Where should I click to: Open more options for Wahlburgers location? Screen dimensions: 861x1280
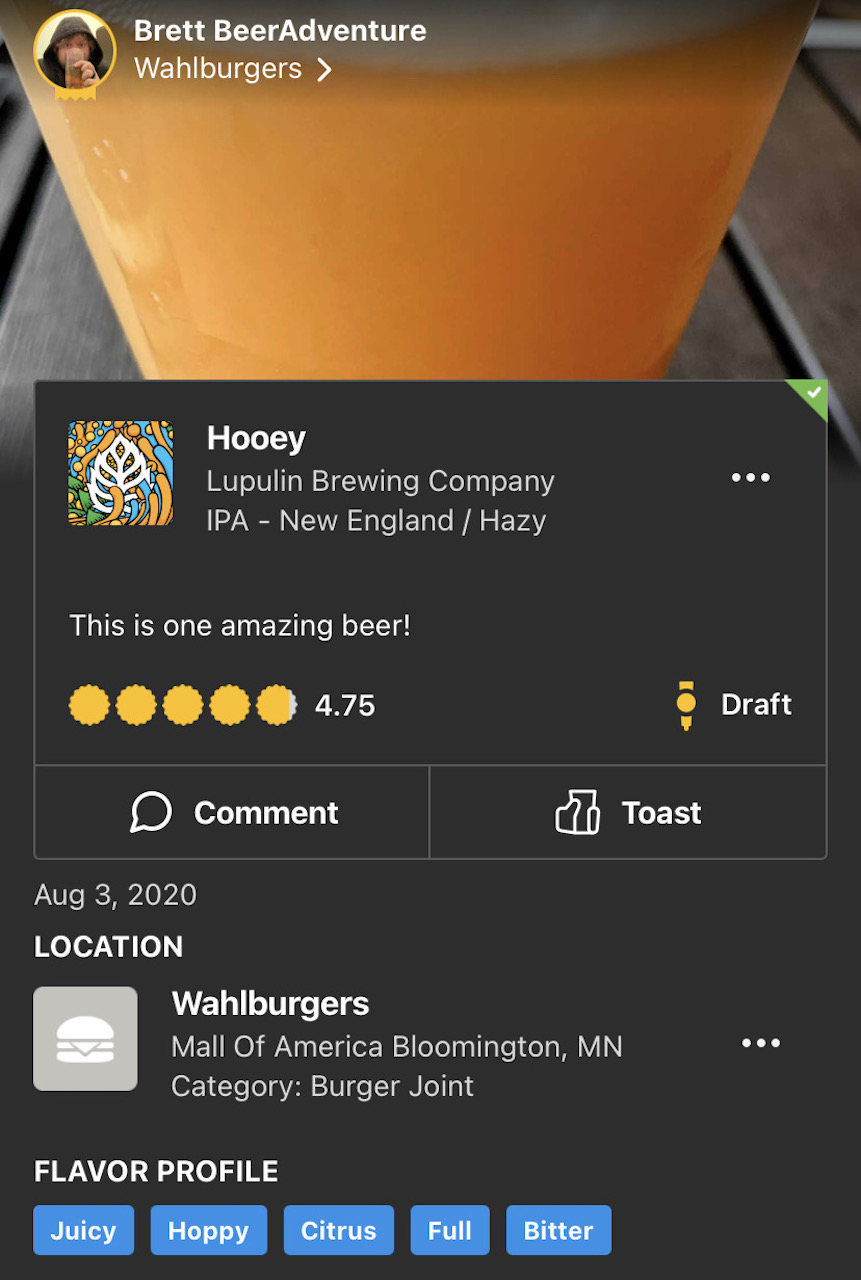pyautogui.click(x=761, y=1043)
